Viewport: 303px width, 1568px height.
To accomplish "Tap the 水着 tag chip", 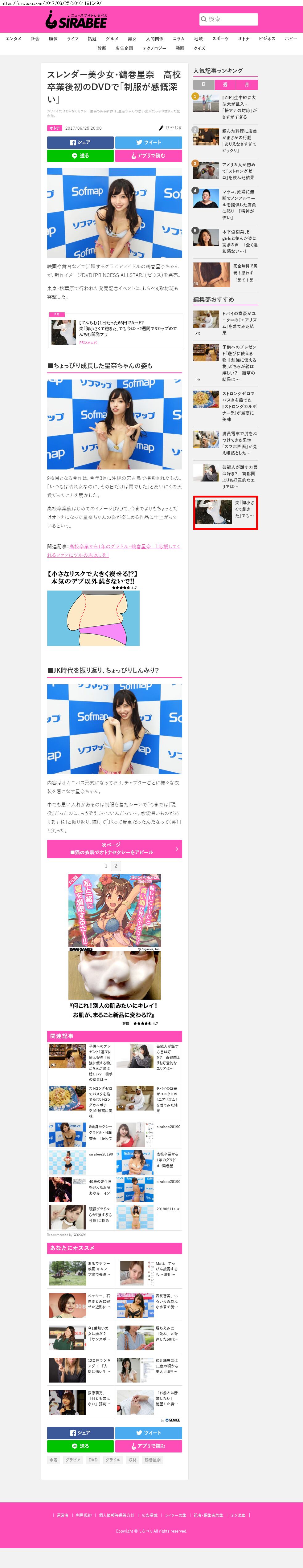I will coord(54,1460).
